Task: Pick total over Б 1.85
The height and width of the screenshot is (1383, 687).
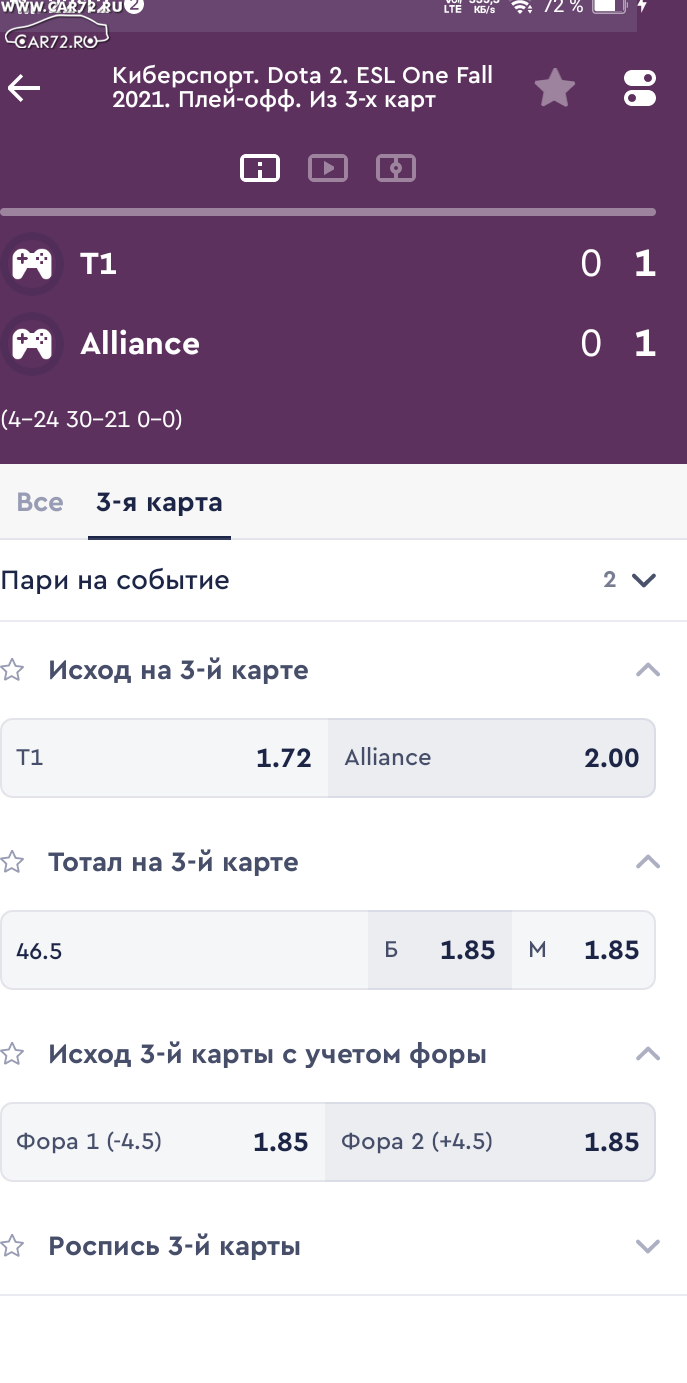Action: 440,950
